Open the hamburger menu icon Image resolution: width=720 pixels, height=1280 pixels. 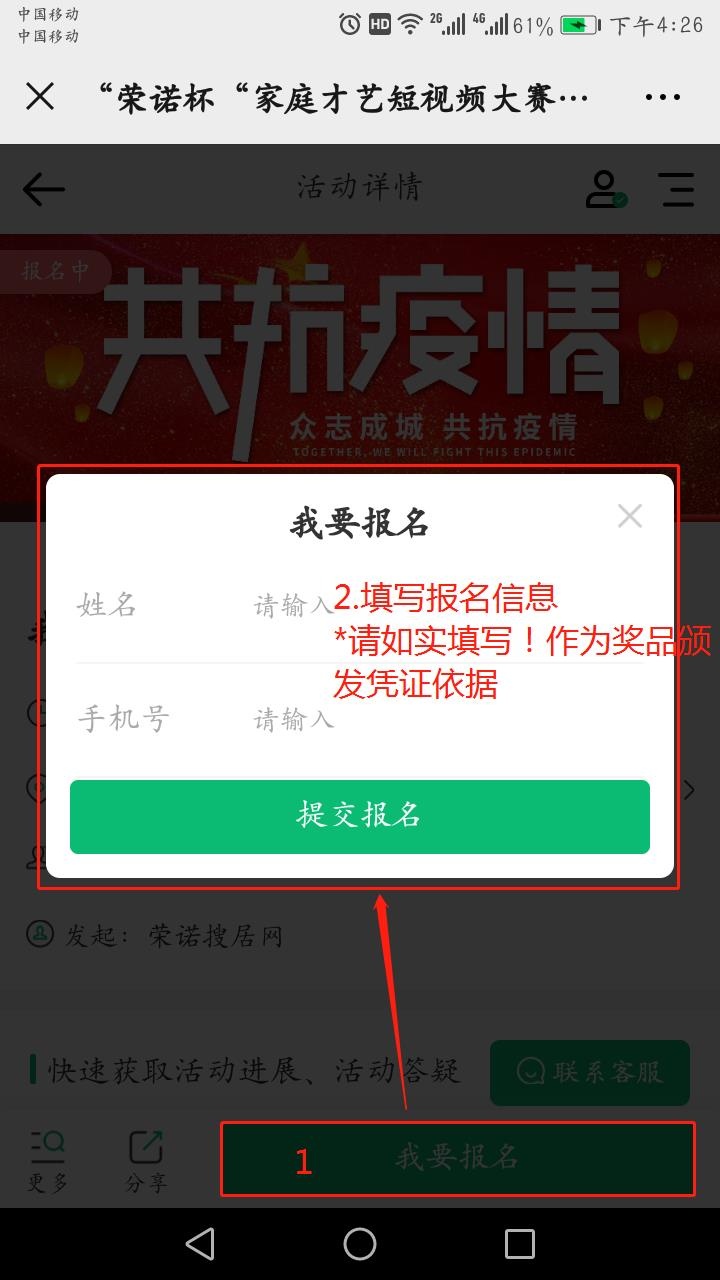[x=677, y=189]
